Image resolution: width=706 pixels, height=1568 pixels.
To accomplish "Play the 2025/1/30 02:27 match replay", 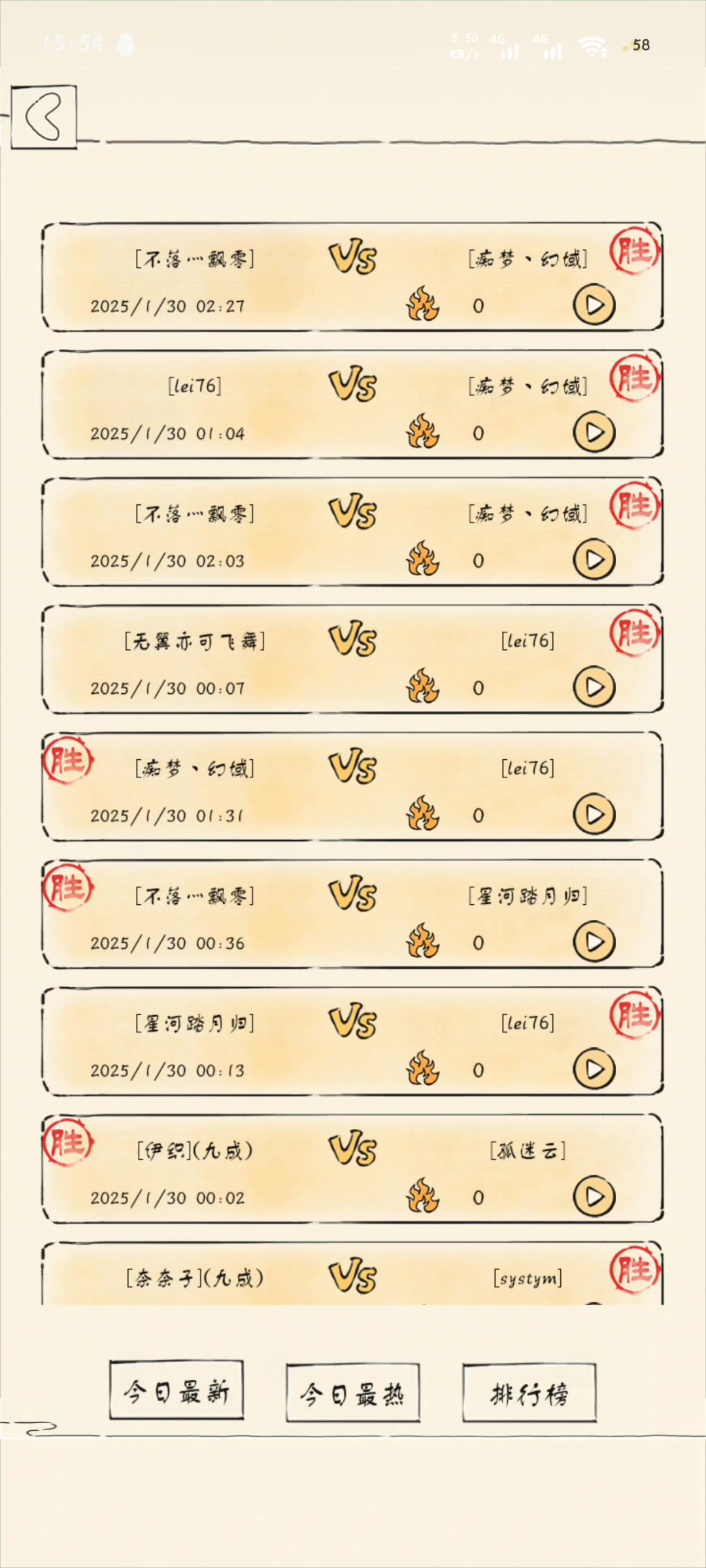I will point(594,305).
